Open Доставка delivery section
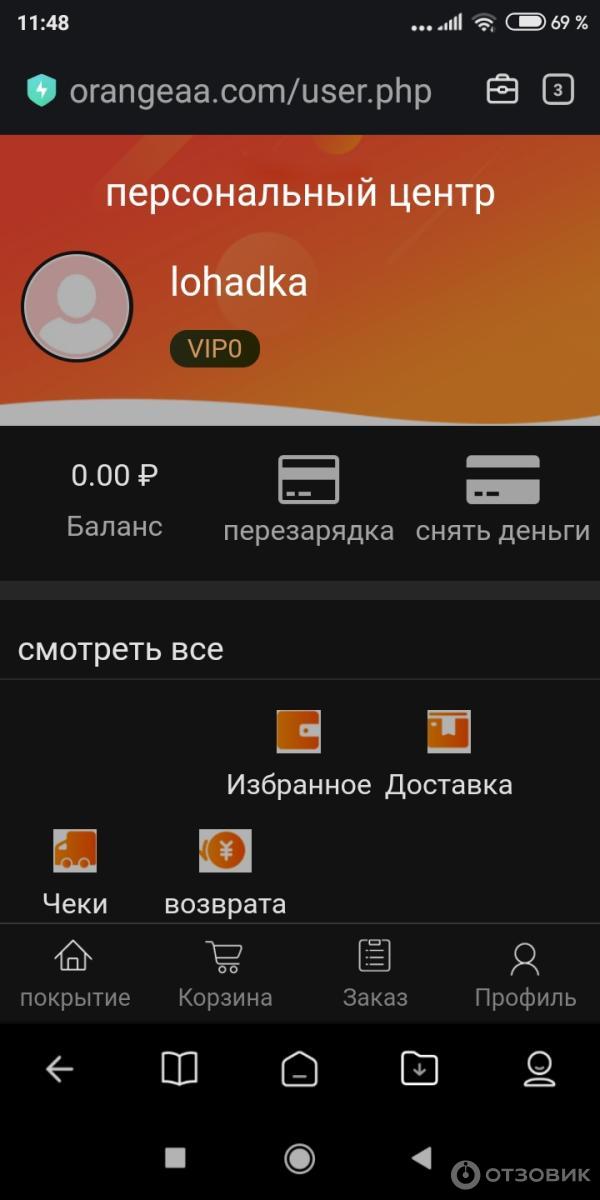 pos(448,752)
